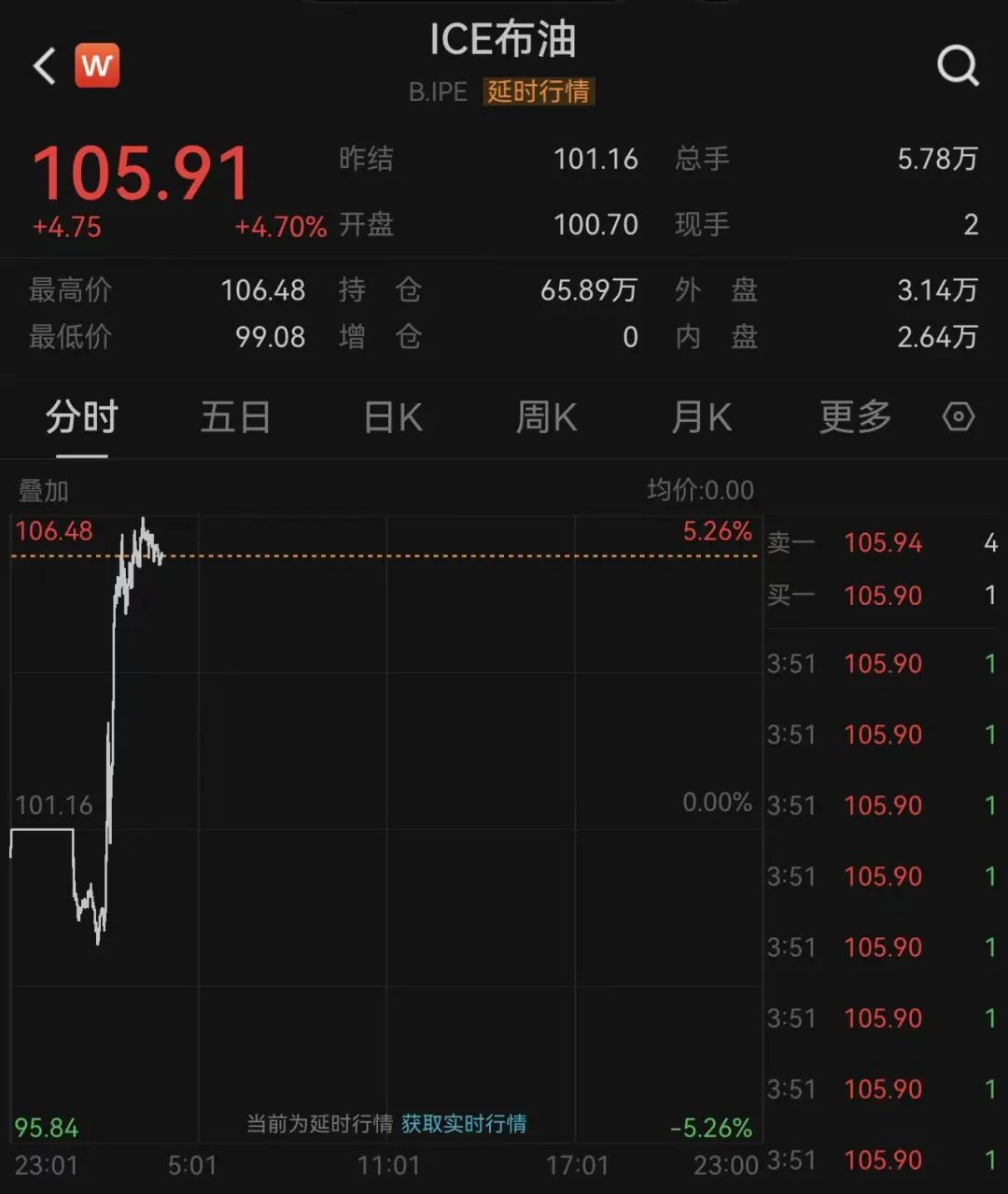Select the 周K chart tab

point(547,417)
